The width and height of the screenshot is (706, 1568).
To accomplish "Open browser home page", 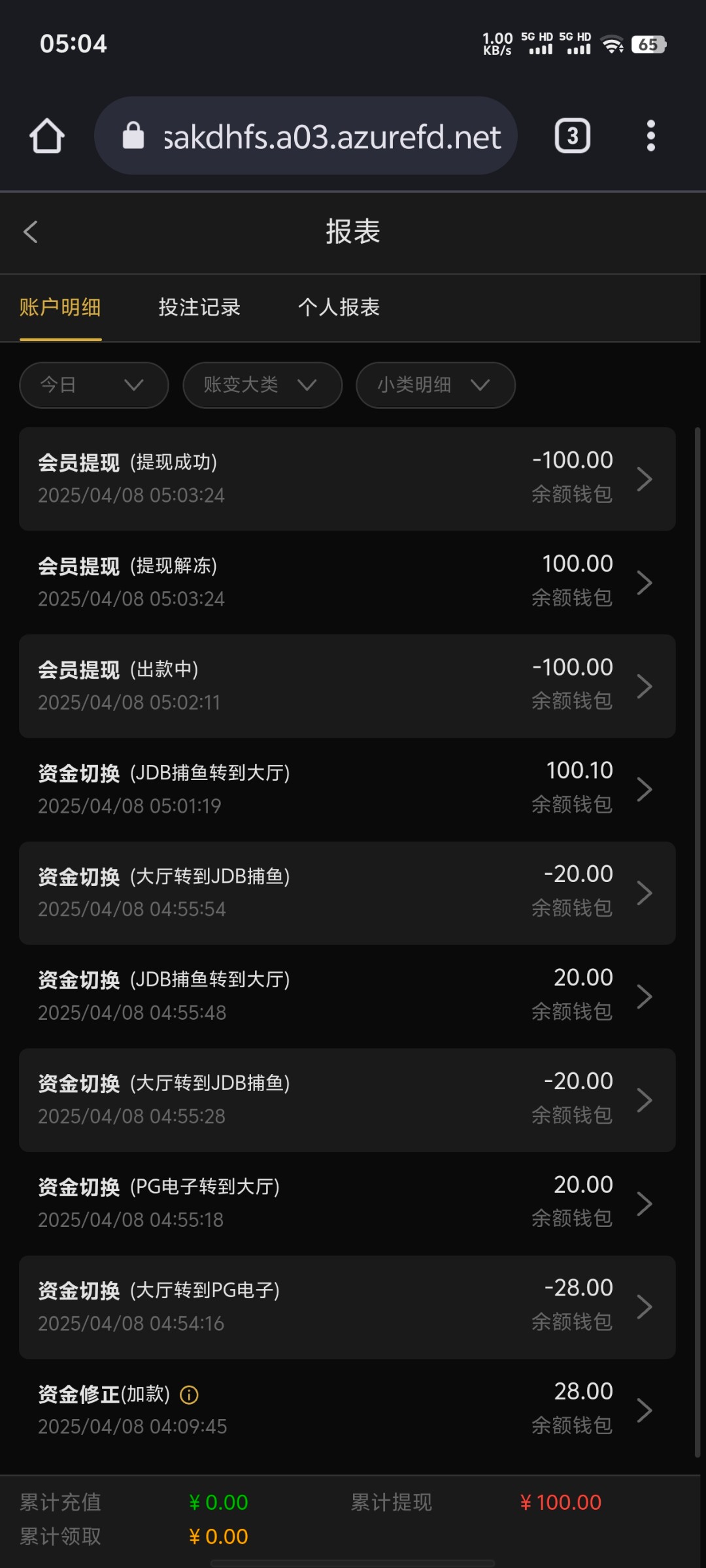I will 47,136.
